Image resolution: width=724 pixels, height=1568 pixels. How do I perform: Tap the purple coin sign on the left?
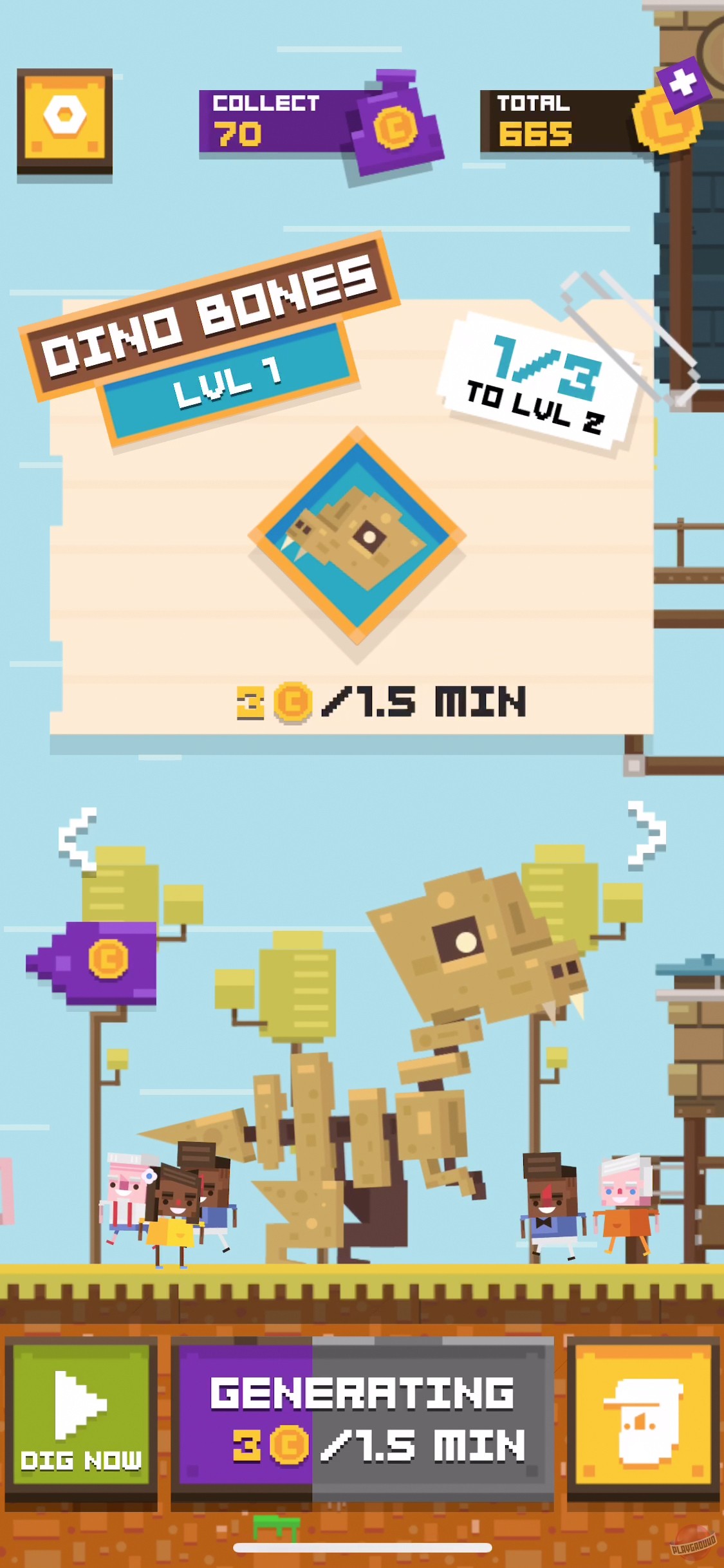tap(97, 962)
